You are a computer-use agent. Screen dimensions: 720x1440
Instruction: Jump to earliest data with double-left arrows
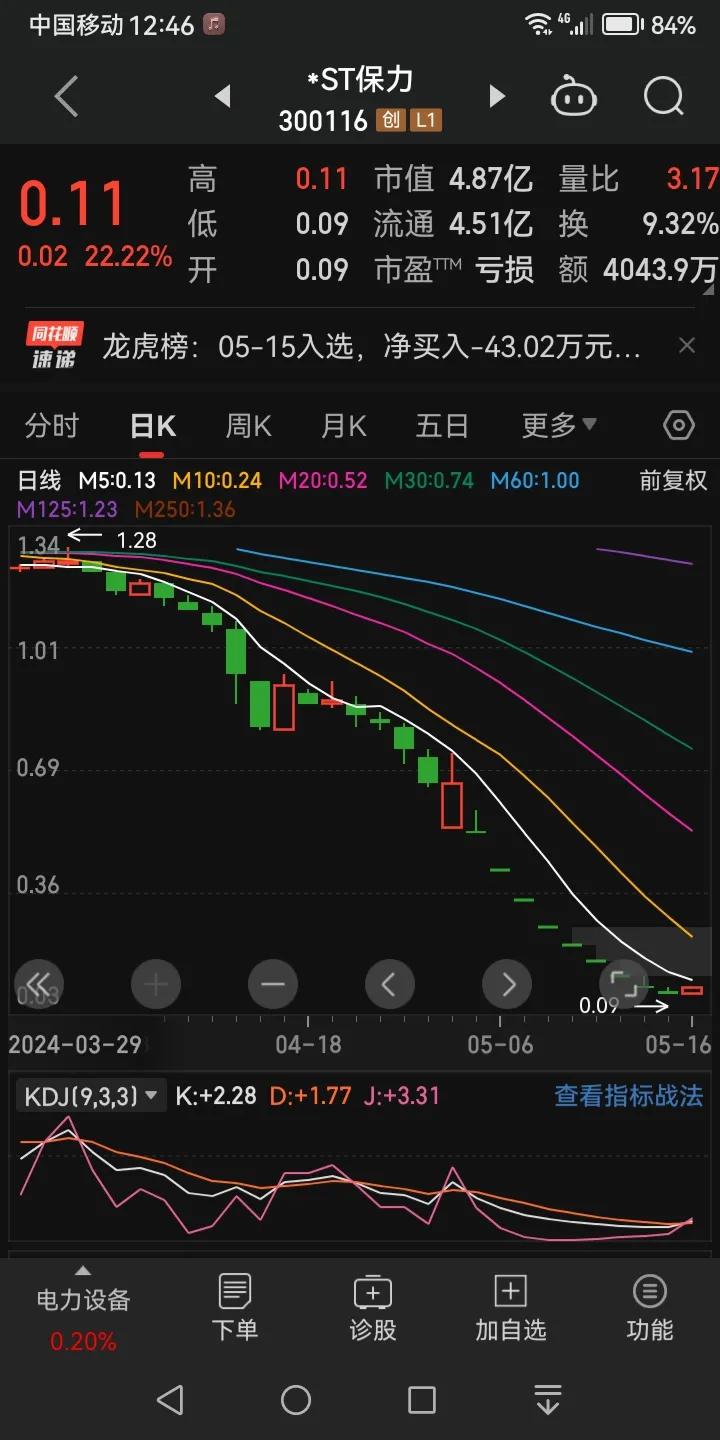(x=38, y=984)
